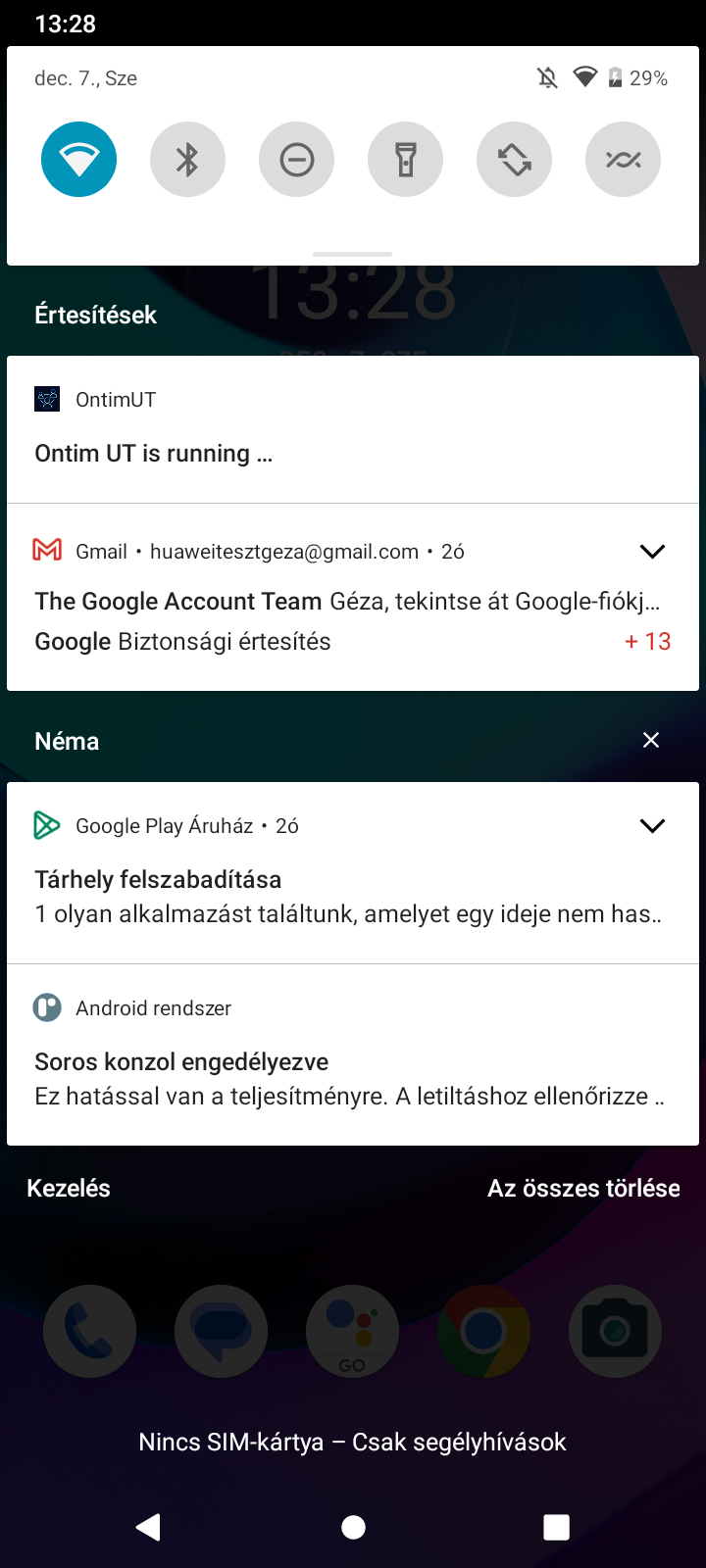
Task: Turn off the Wi-Fi quick setting
Action: pyautogui.click(x=79, y=159)
